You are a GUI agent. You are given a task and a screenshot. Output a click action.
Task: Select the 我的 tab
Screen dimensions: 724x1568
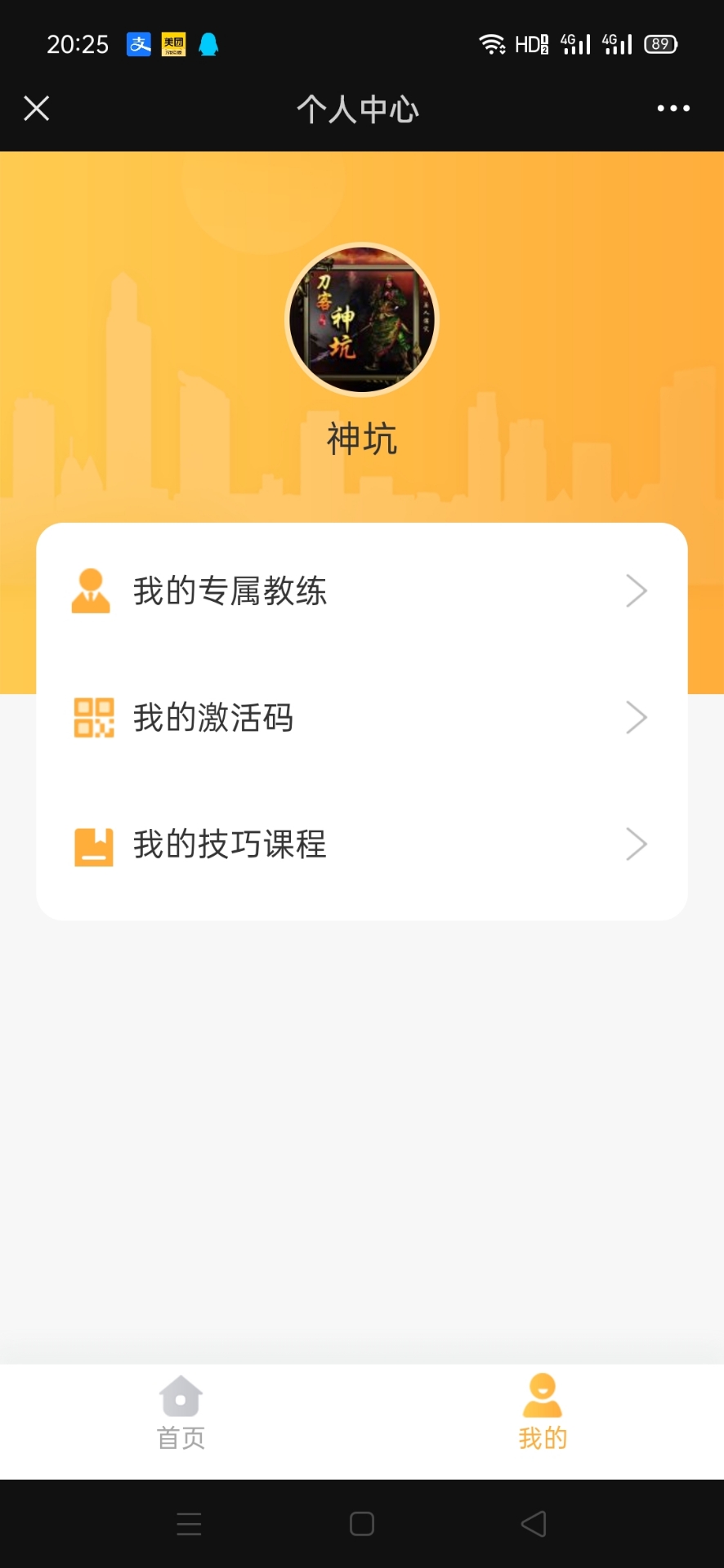(543, 1413)
